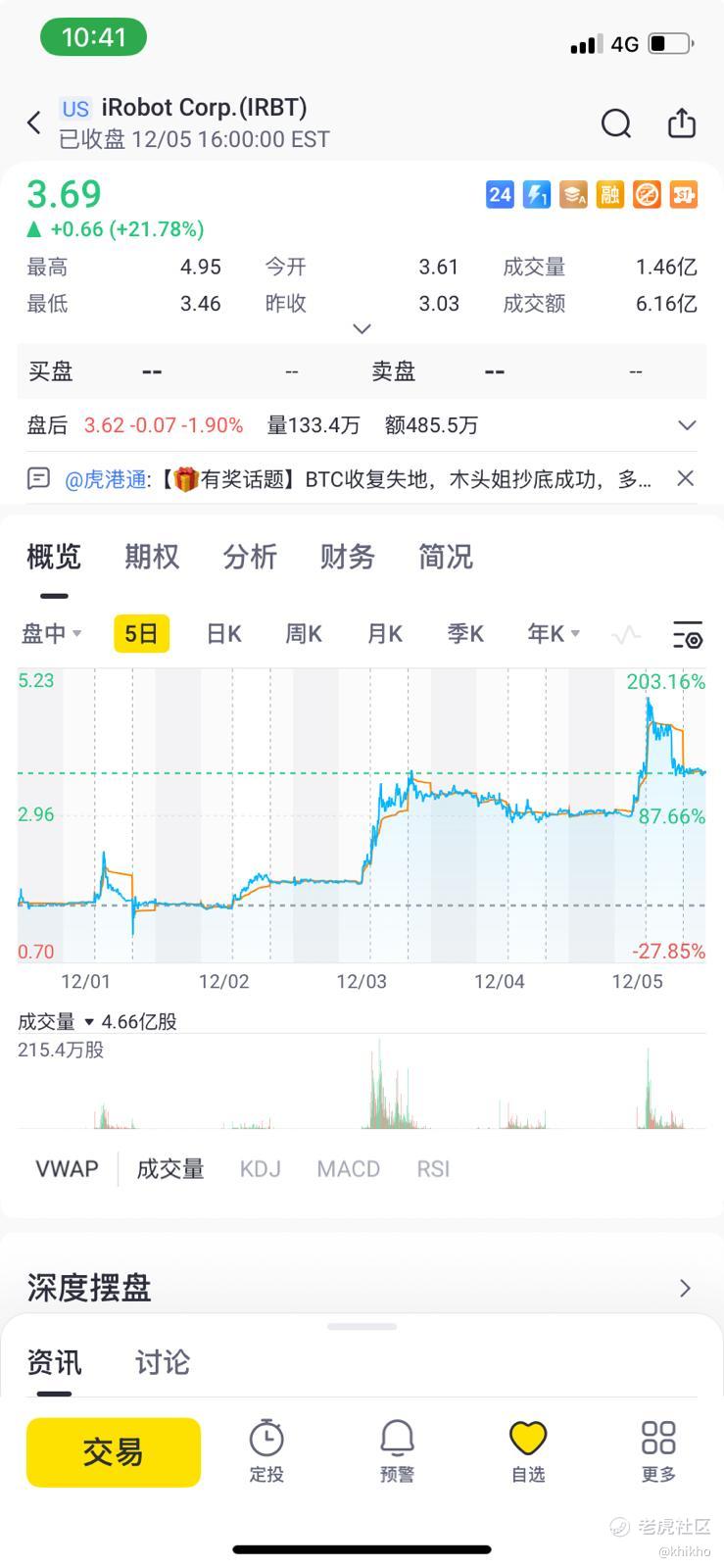This screenshot has width=724, height=1568.
Task: Open chart settings icon
Action: pos(688,635)
